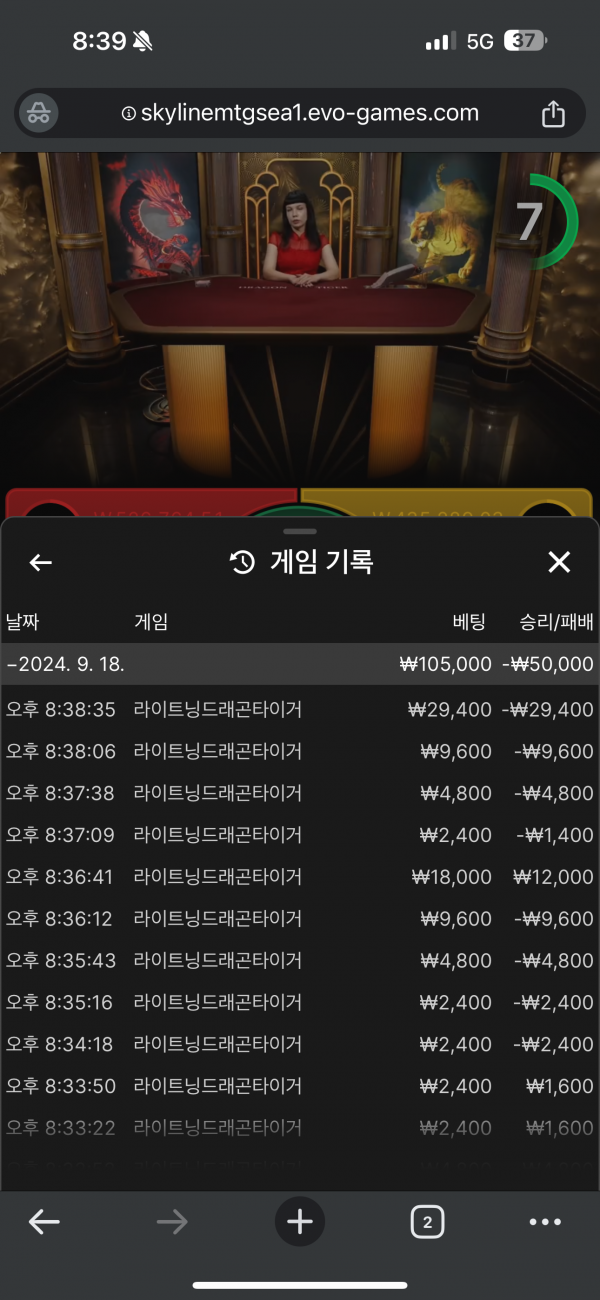Close the game history panel

click(x=559, y=563)
